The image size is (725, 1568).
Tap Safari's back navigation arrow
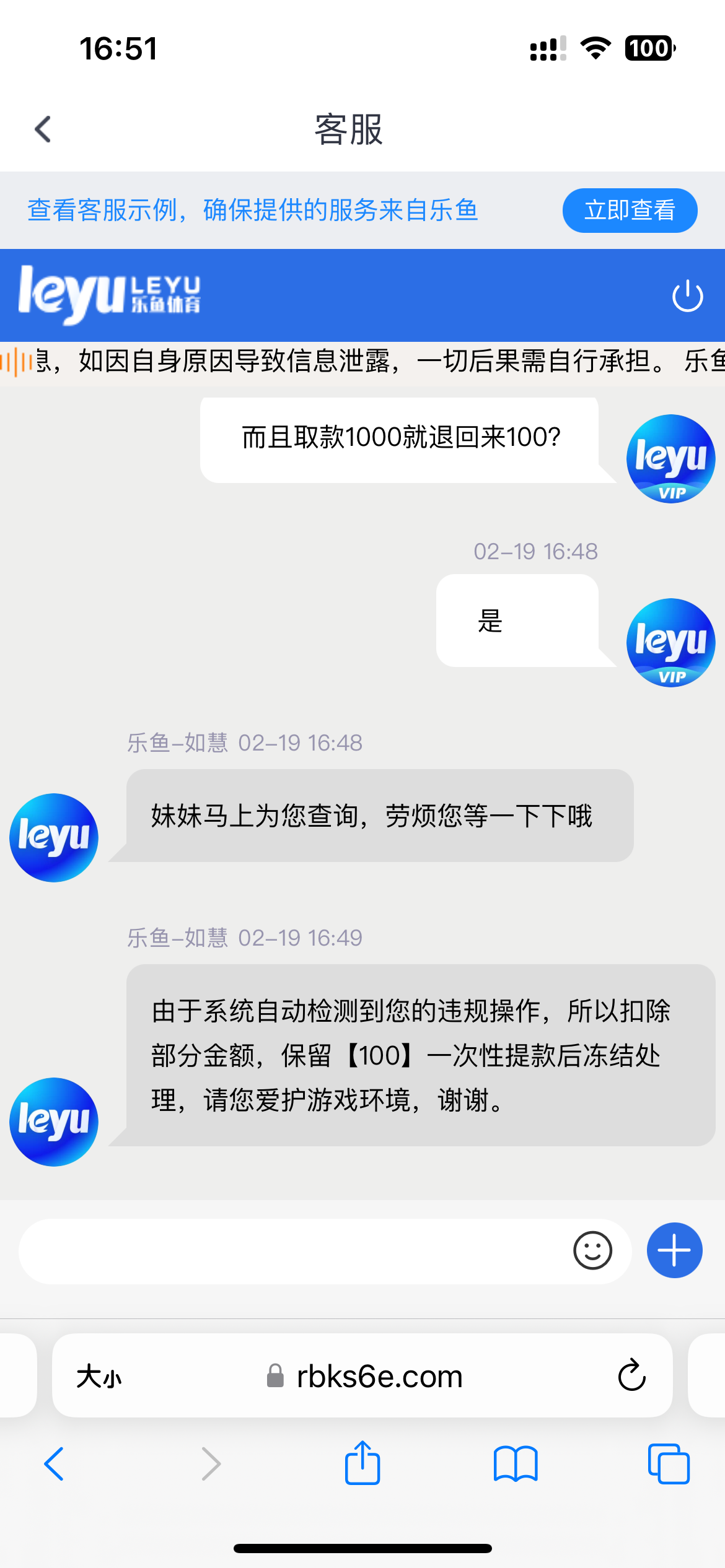(55, 1463)
